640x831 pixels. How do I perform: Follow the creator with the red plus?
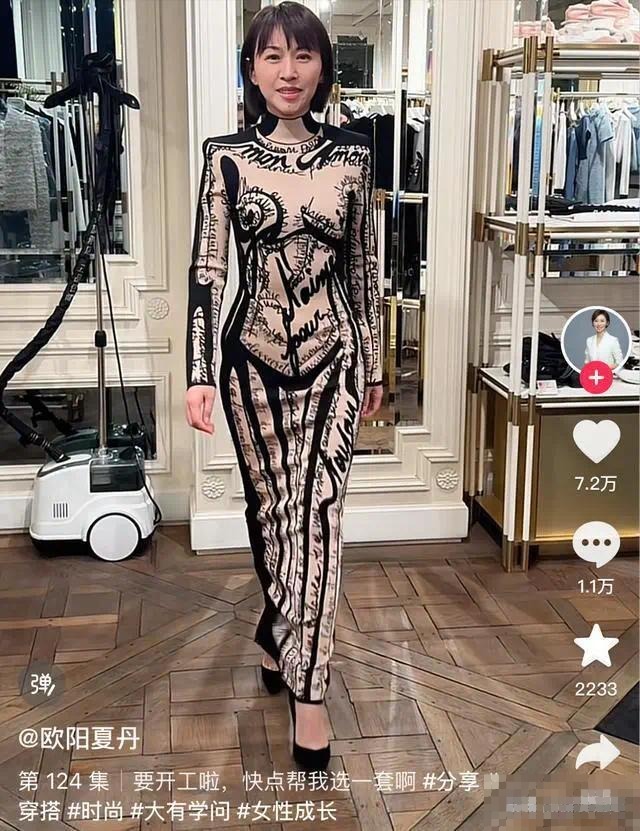coord(596,378)
